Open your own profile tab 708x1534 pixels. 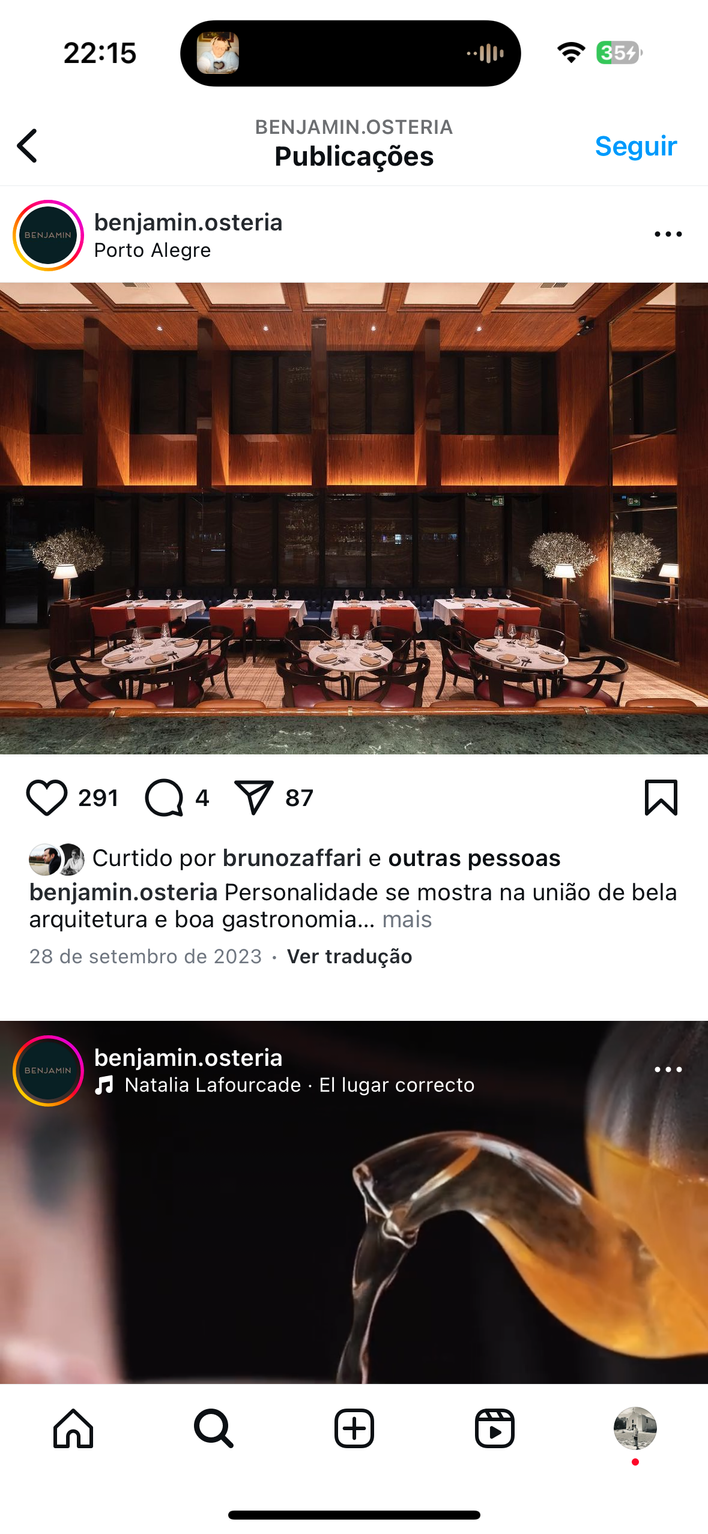coord(634,1428)
